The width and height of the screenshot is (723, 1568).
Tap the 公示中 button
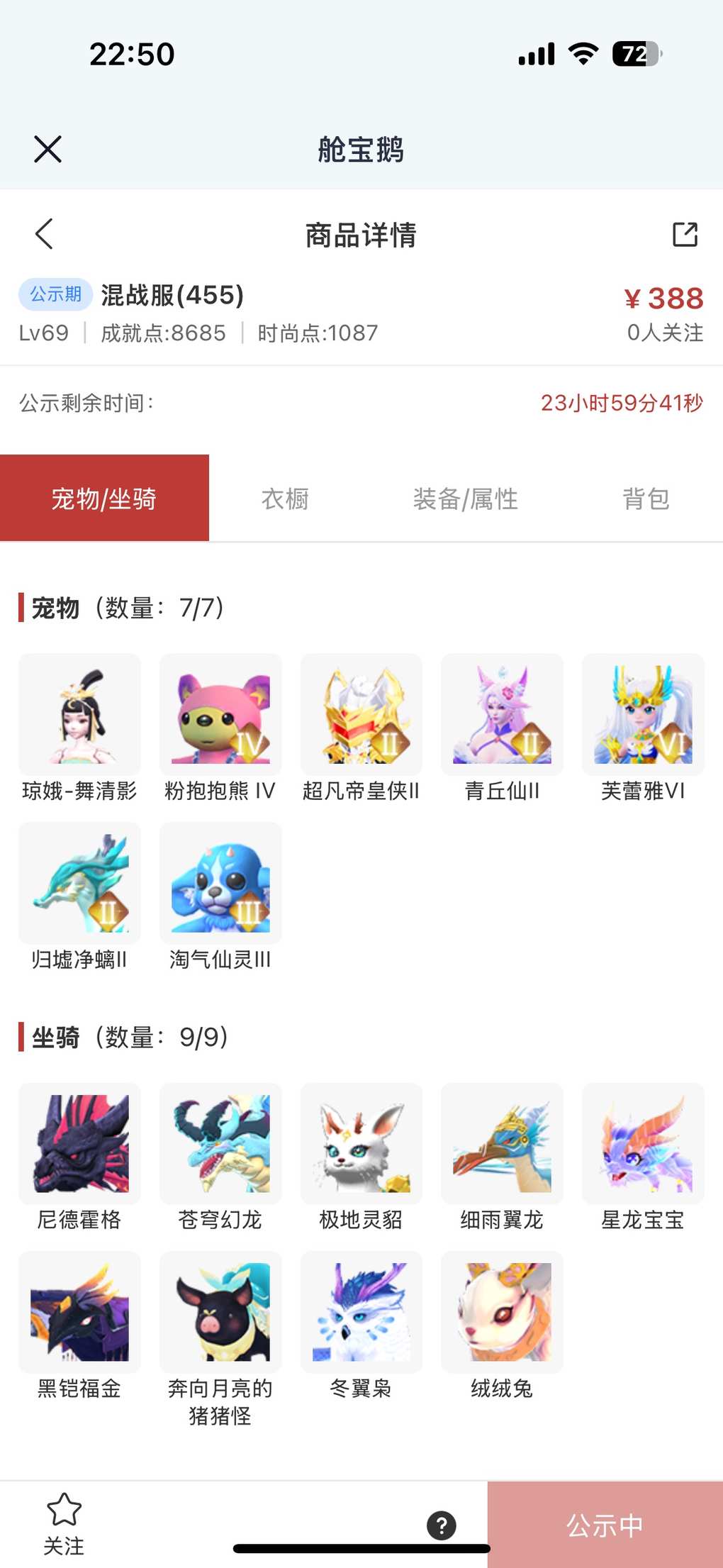coord(605,1525)
